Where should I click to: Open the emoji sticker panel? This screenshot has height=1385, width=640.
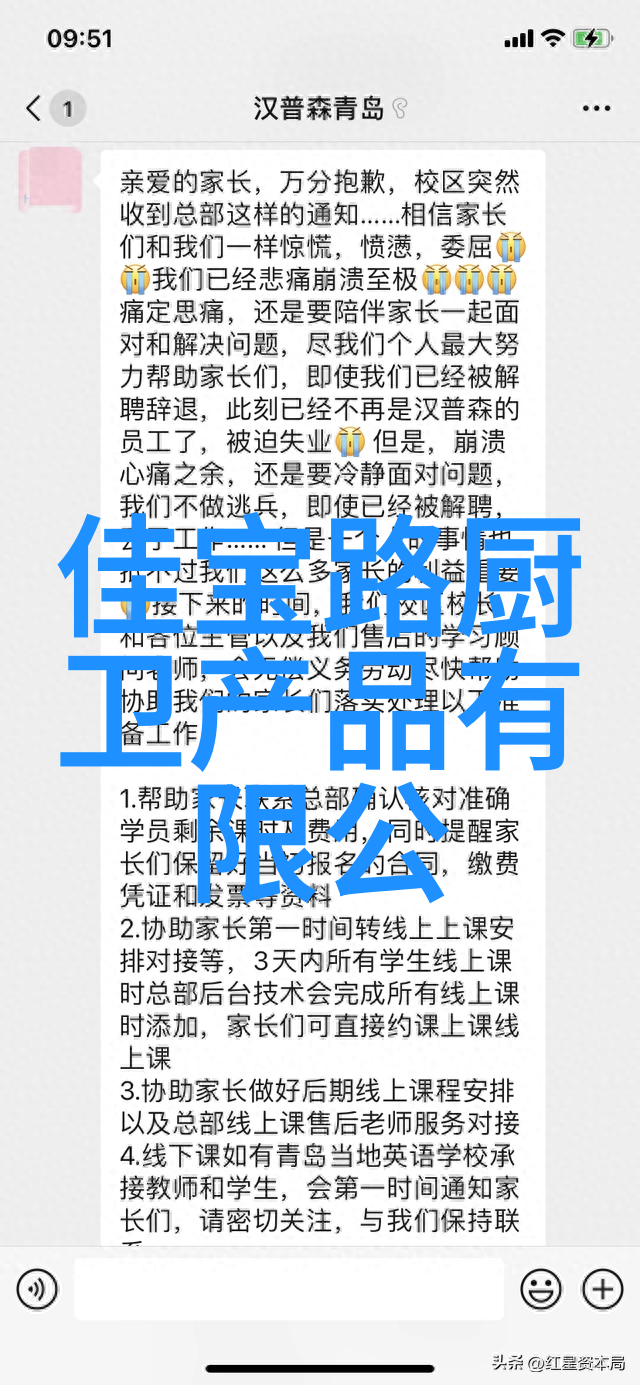tap(541, 1290)
